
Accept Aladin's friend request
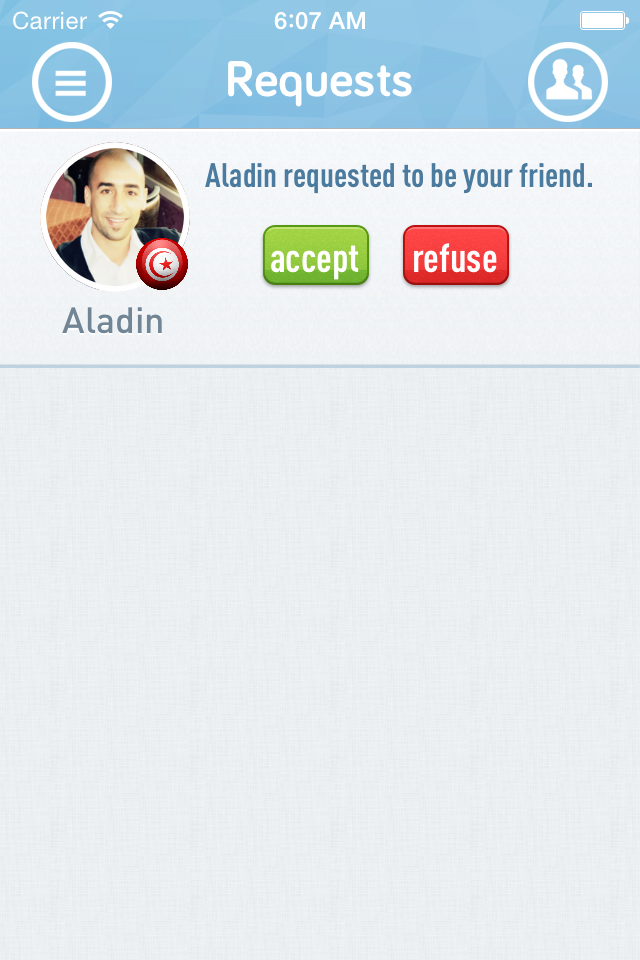coord(316,256)
